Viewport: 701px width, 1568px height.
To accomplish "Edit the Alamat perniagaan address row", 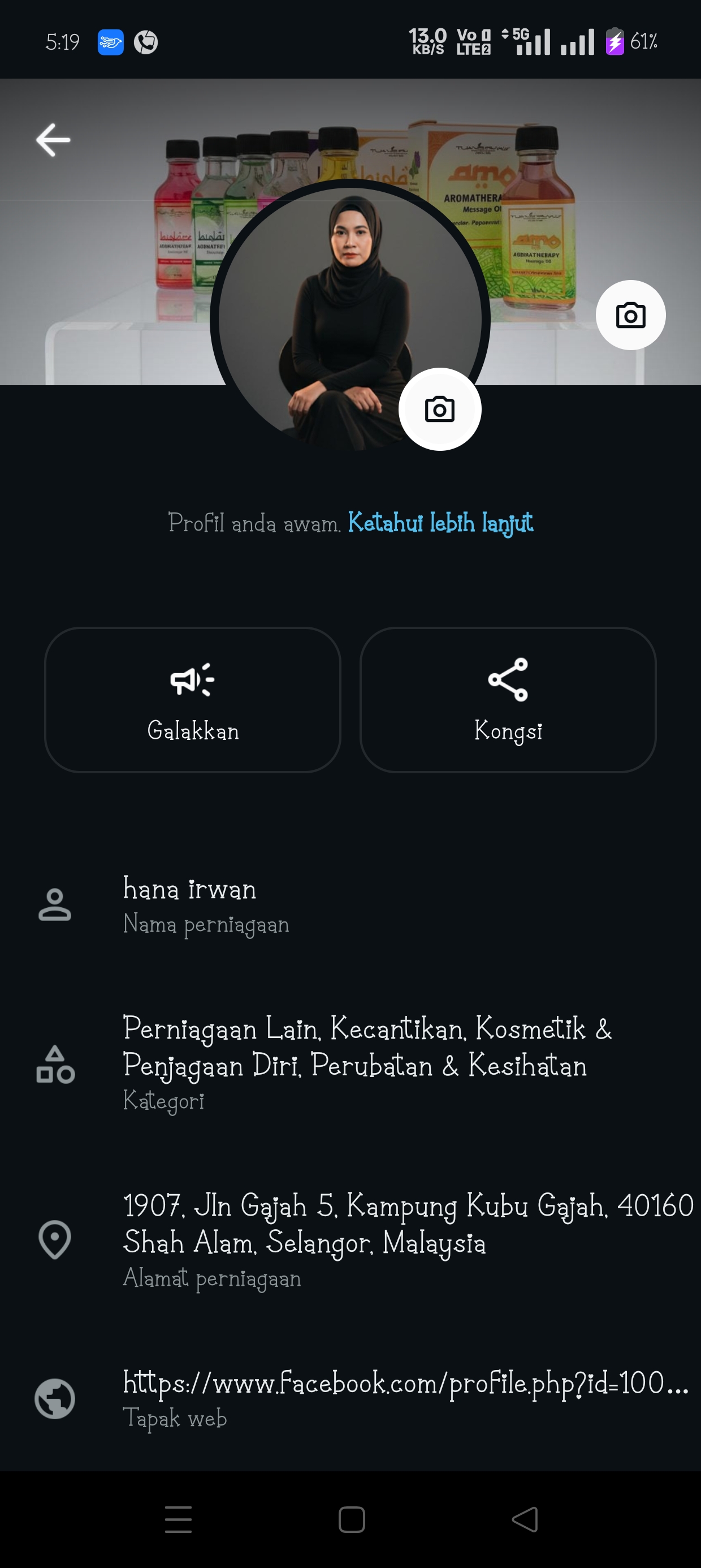I will pyautogui.click(x=365, y=1239).
